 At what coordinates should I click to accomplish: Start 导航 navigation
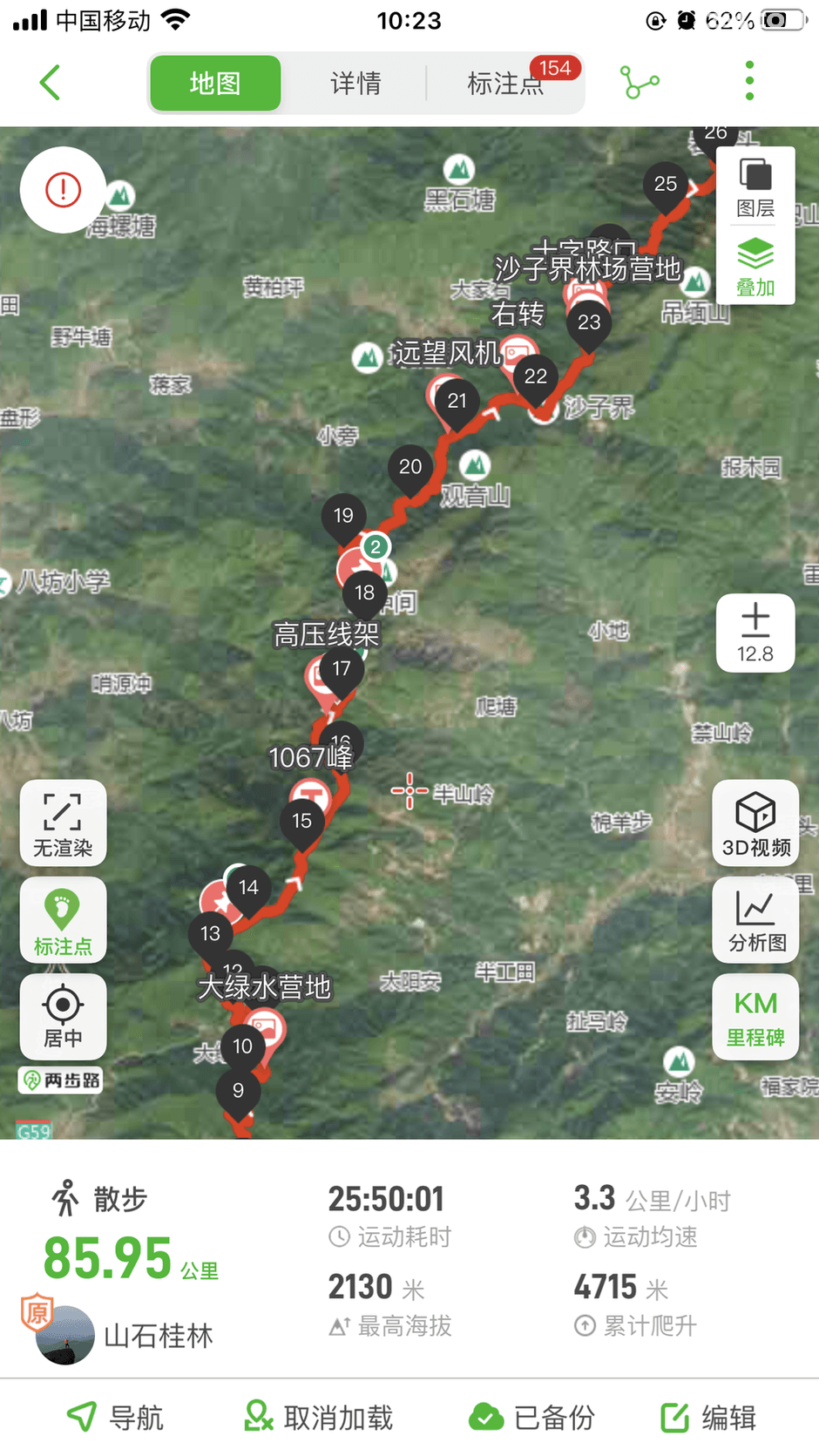tap(115, 1418)
